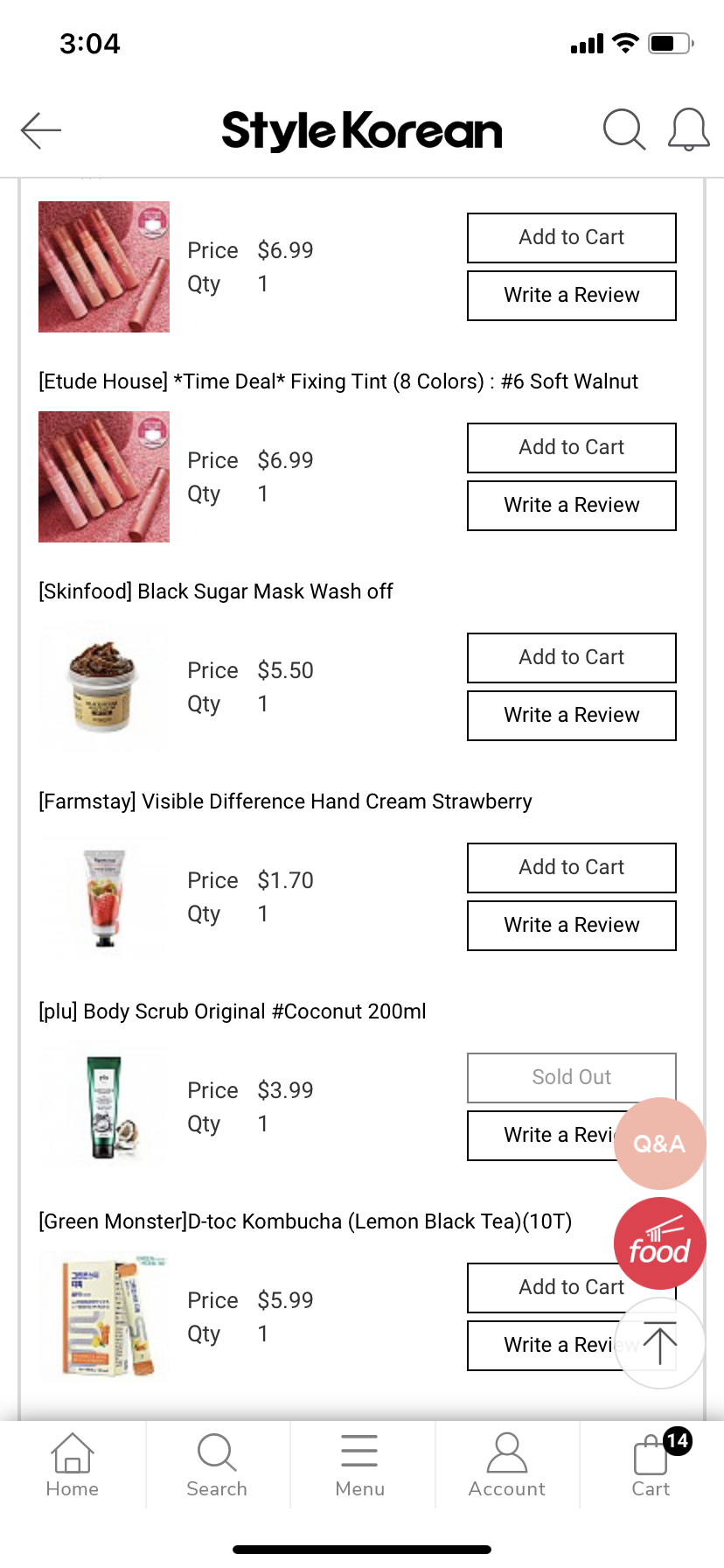This screenshot has width=724, height=1568.
Task: Go back using the arrow
Action: (x=41, y=130)
